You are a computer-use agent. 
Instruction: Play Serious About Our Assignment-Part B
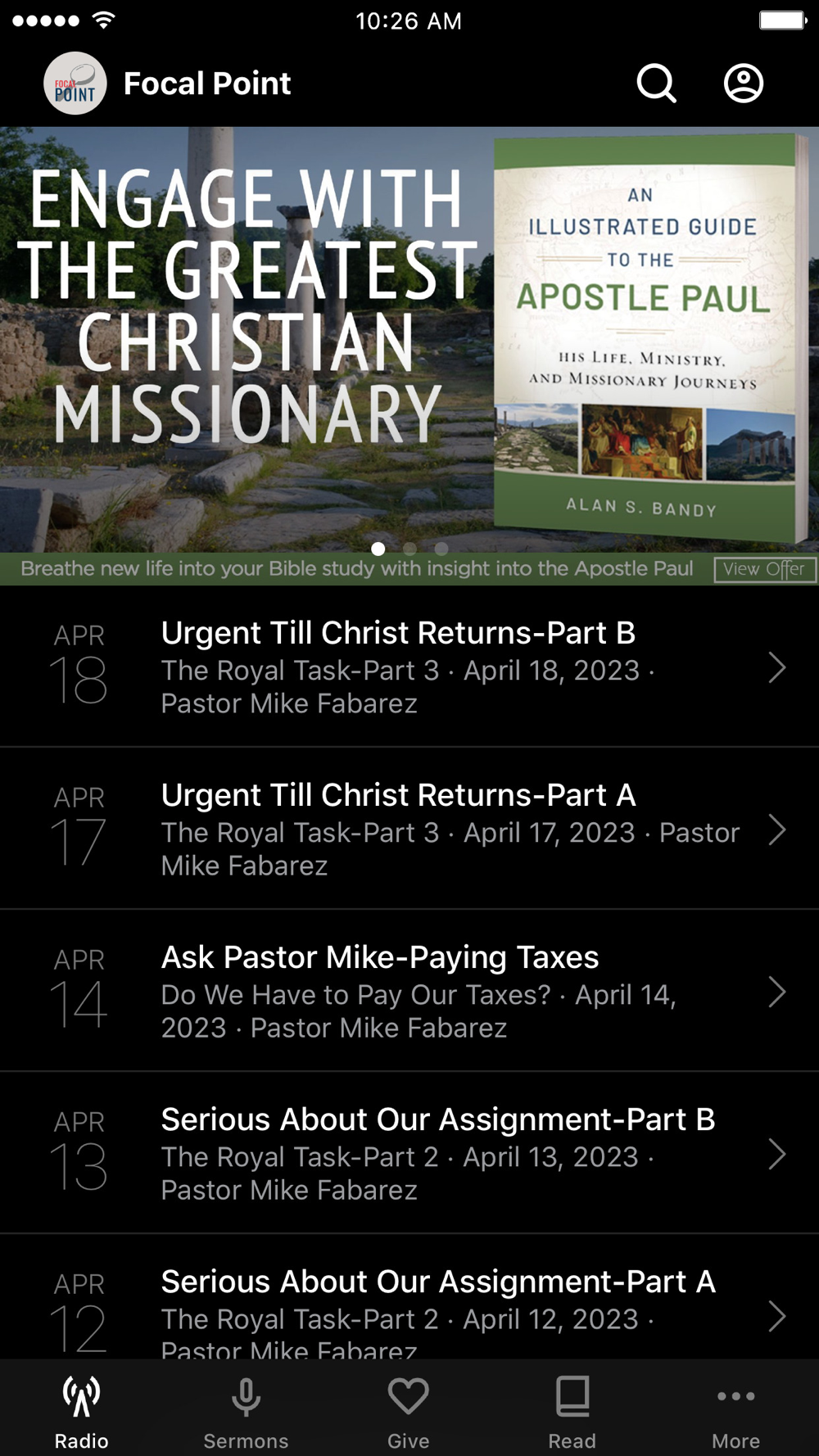pos(409,1153)
